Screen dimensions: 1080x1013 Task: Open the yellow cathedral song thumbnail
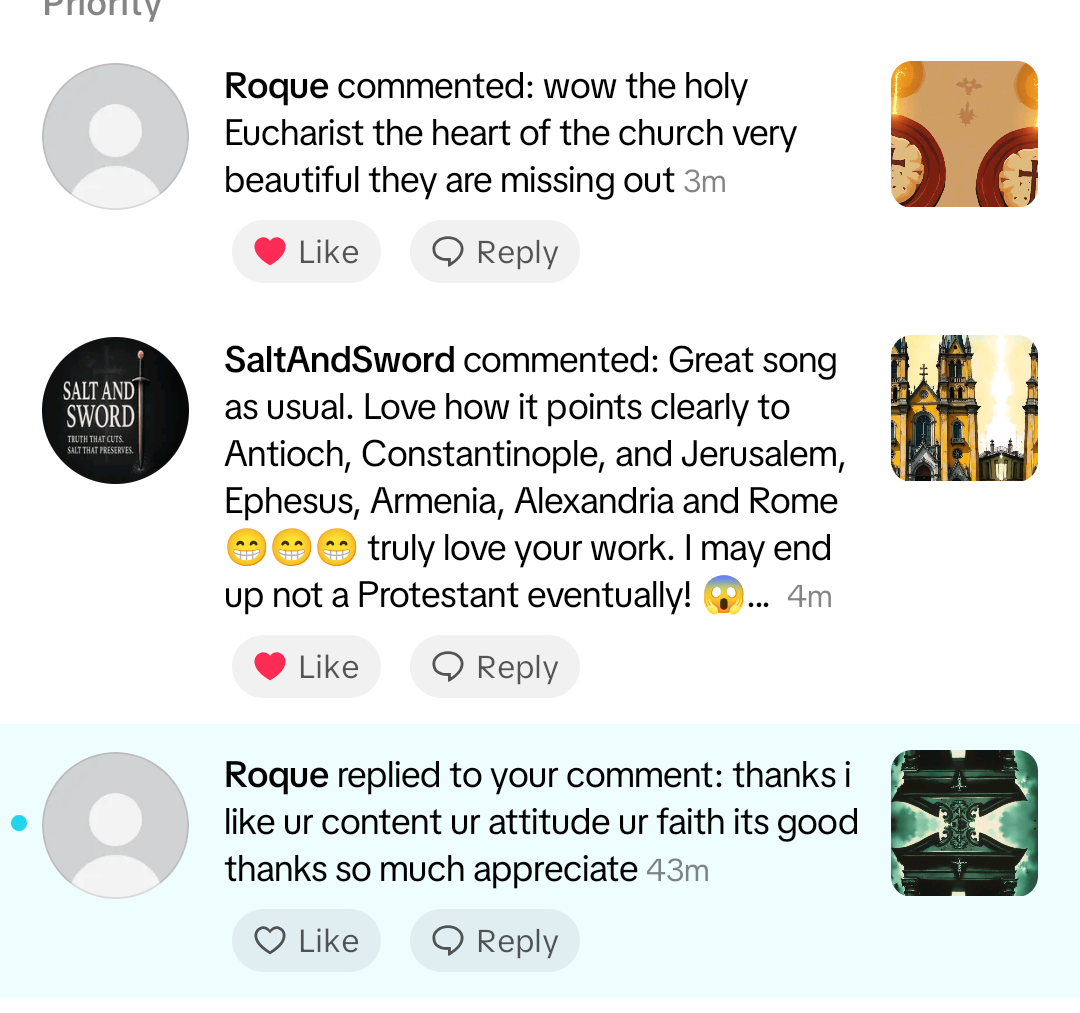tap(964, 408)
